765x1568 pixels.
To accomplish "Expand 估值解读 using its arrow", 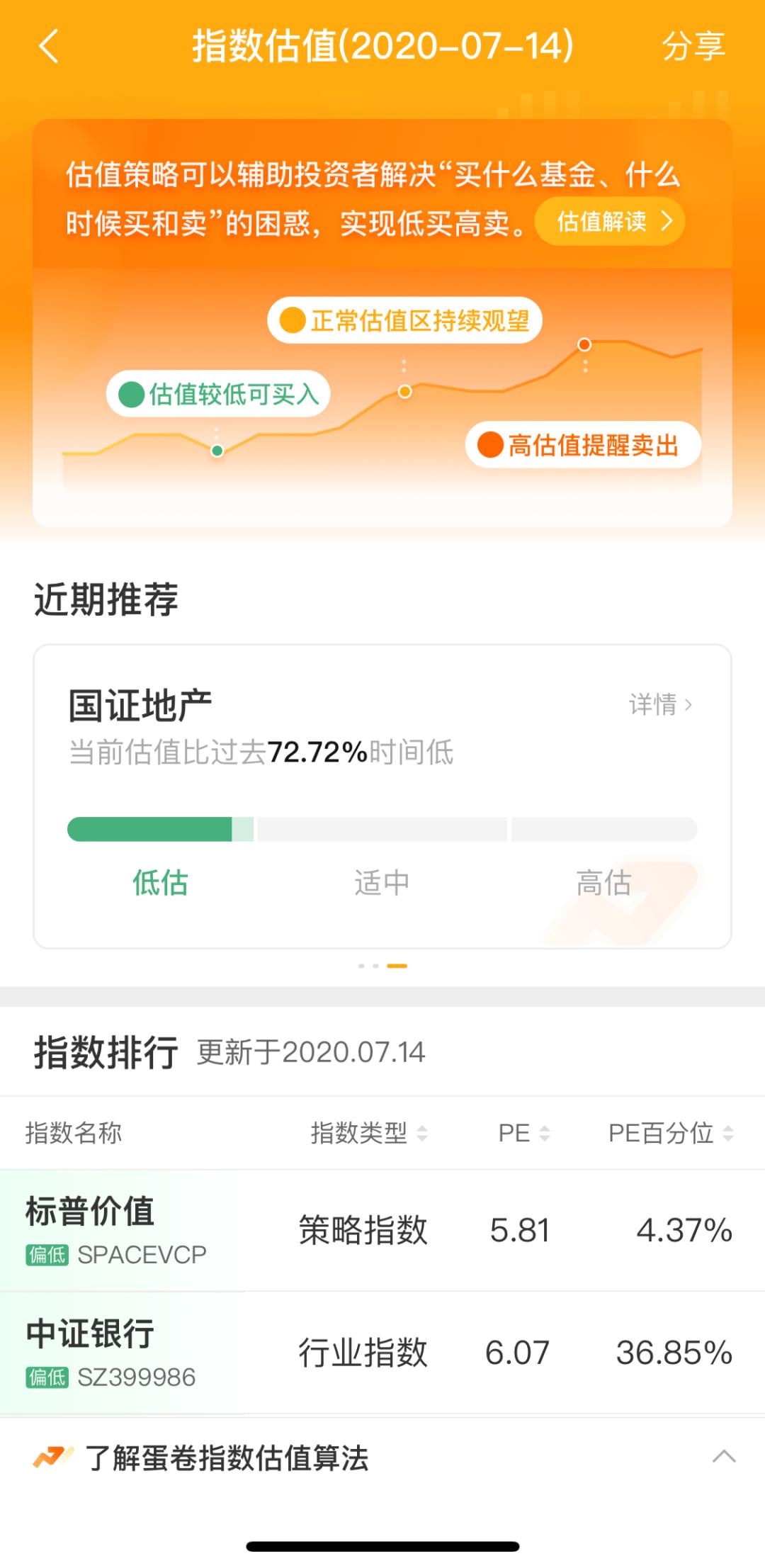I will (x=667, y=221).
